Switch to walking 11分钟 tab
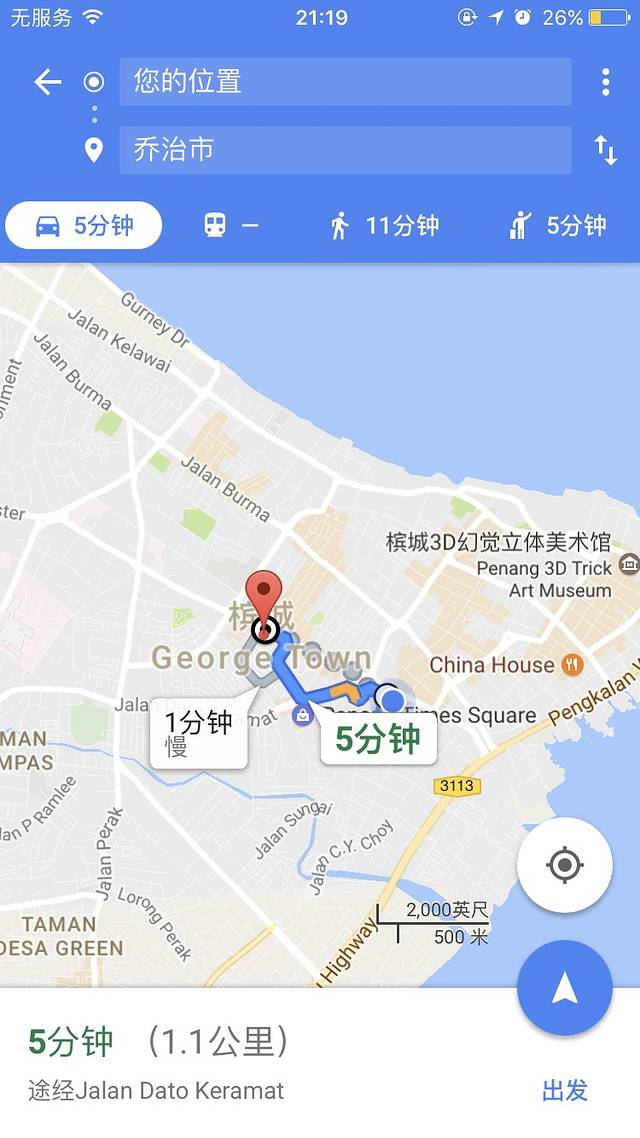 384,226
